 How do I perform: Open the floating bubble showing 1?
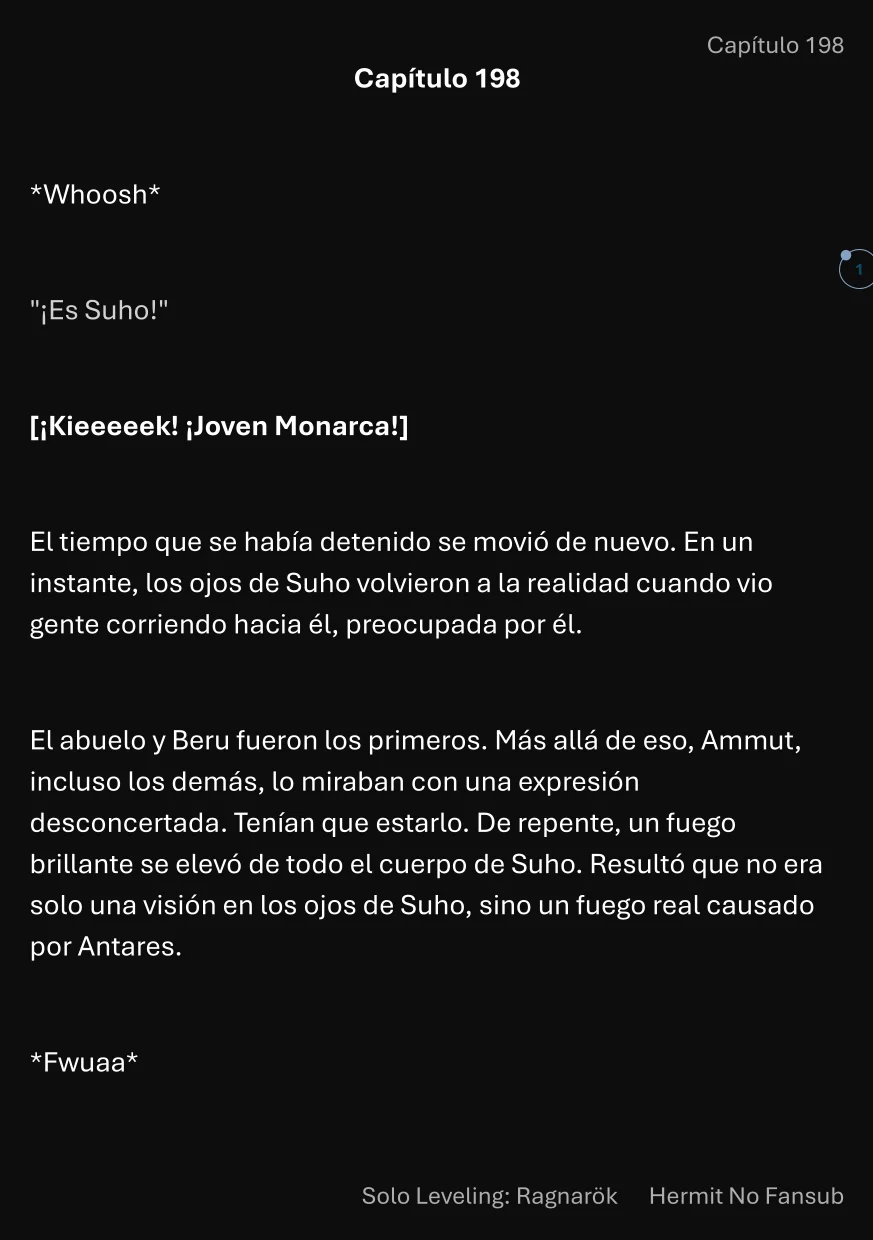[857, 270]
